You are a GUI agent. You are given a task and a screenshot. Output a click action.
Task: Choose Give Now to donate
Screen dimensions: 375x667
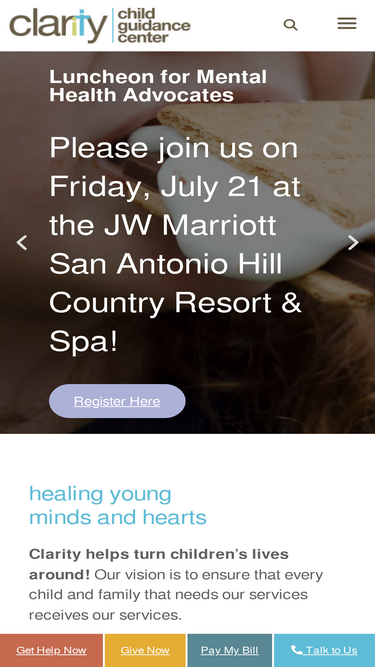click(145, 650)
